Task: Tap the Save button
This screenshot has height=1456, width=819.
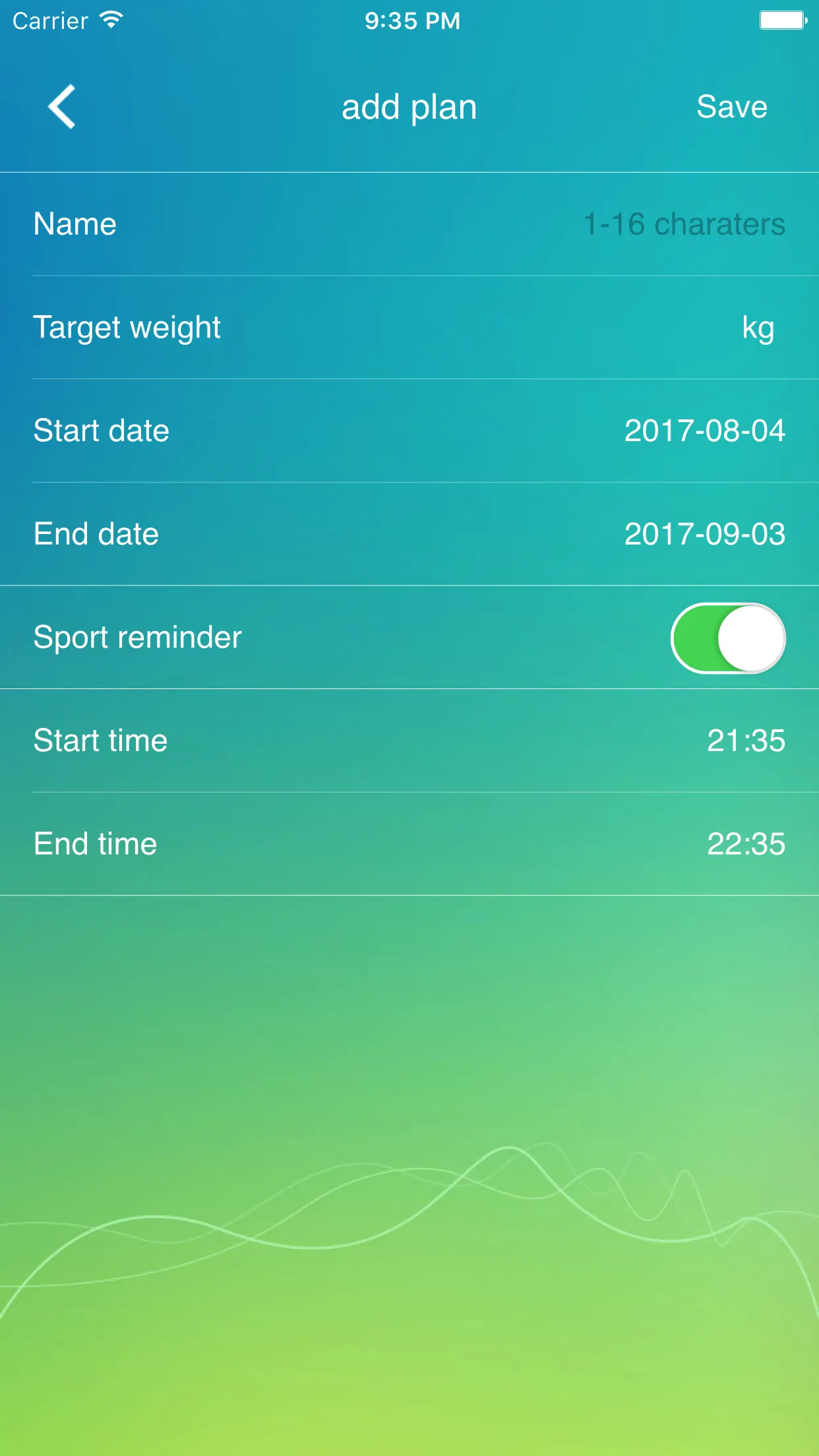Action: tap(732, 107)
